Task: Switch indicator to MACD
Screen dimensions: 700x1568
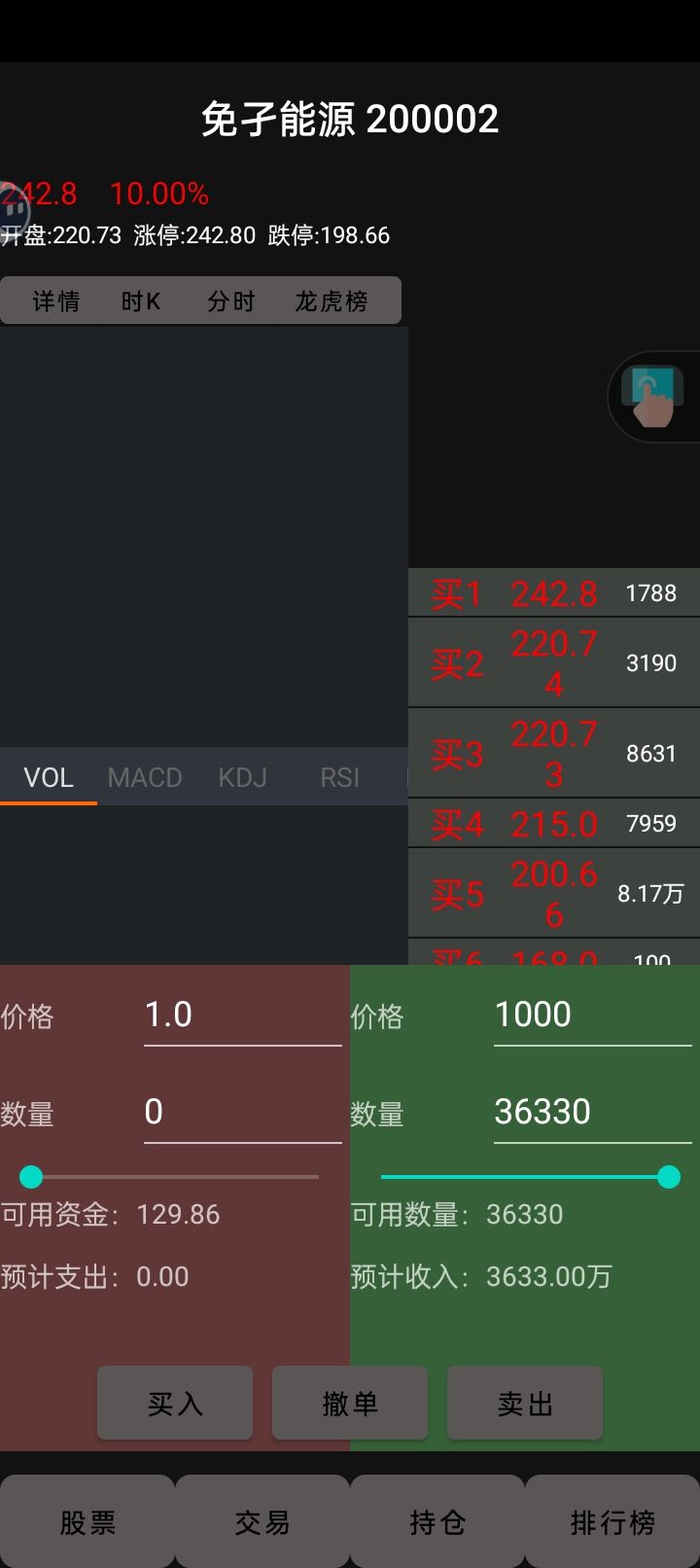Action: coord(145,777)
